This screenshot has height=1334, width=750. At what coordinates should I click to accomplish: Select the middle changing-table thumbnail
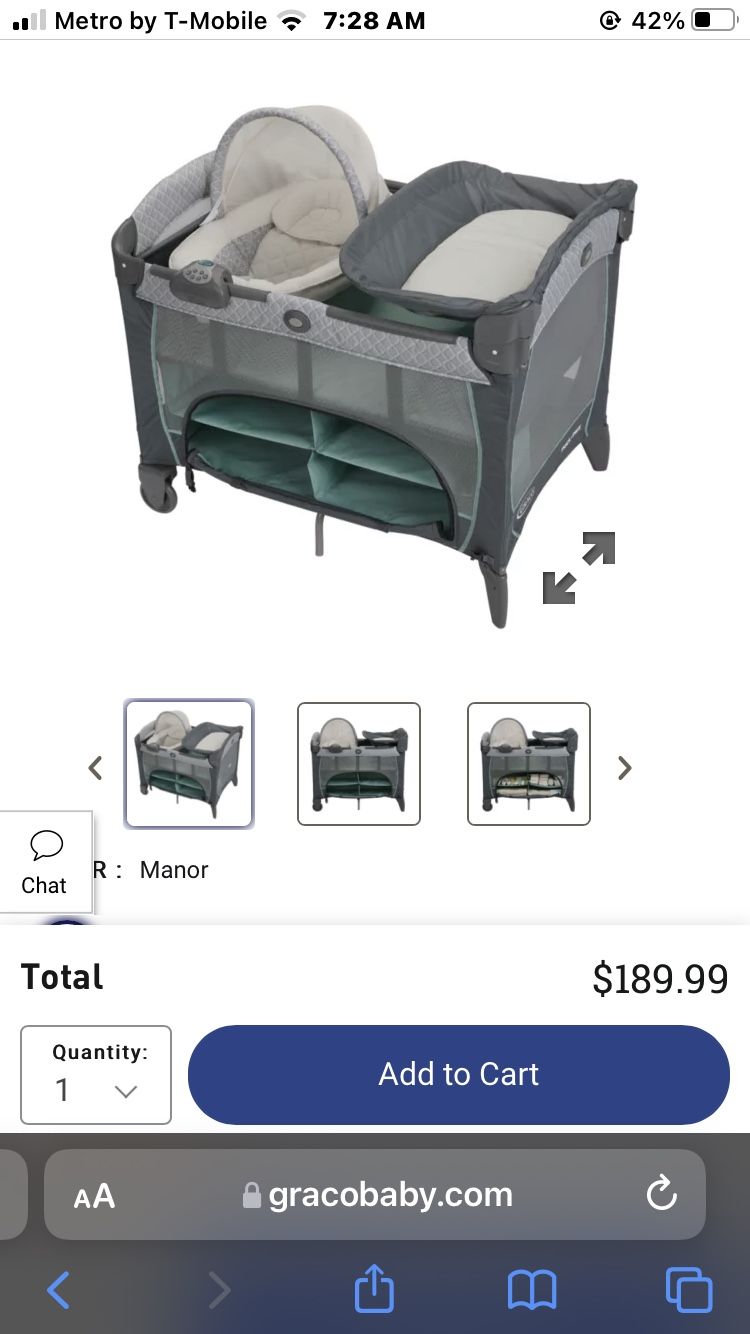[x=358, y=764]
